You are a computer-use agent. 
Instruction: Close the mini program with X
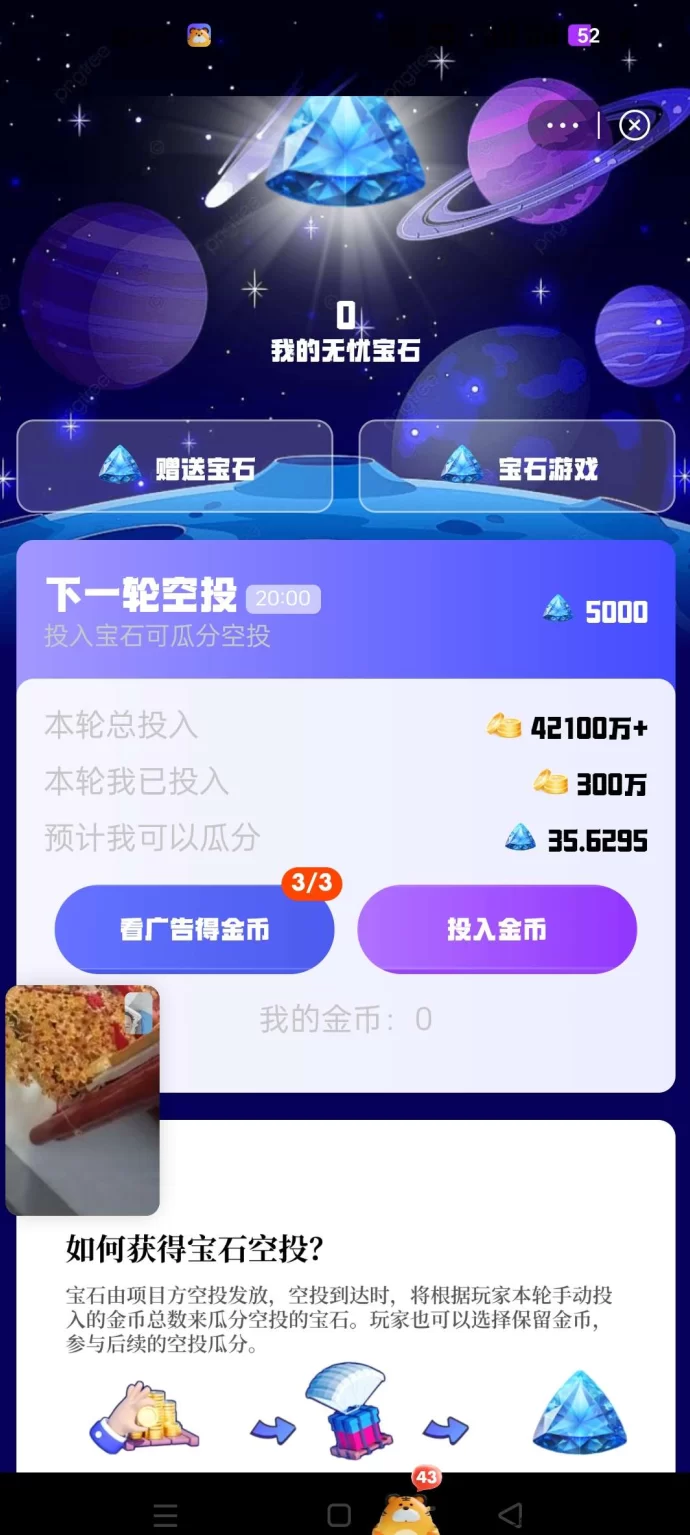tap(634, 126)
